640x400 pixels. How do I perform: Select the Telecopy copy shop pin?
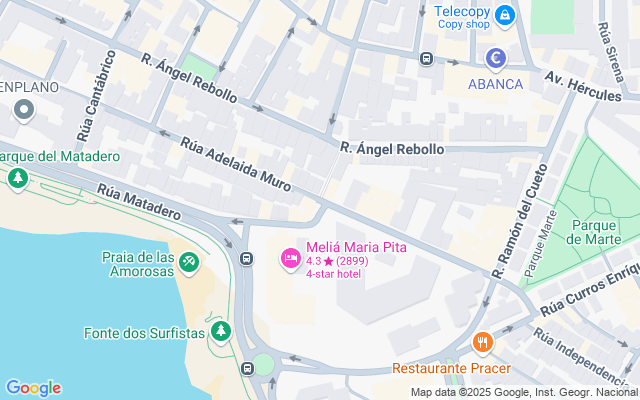point(505,15)
